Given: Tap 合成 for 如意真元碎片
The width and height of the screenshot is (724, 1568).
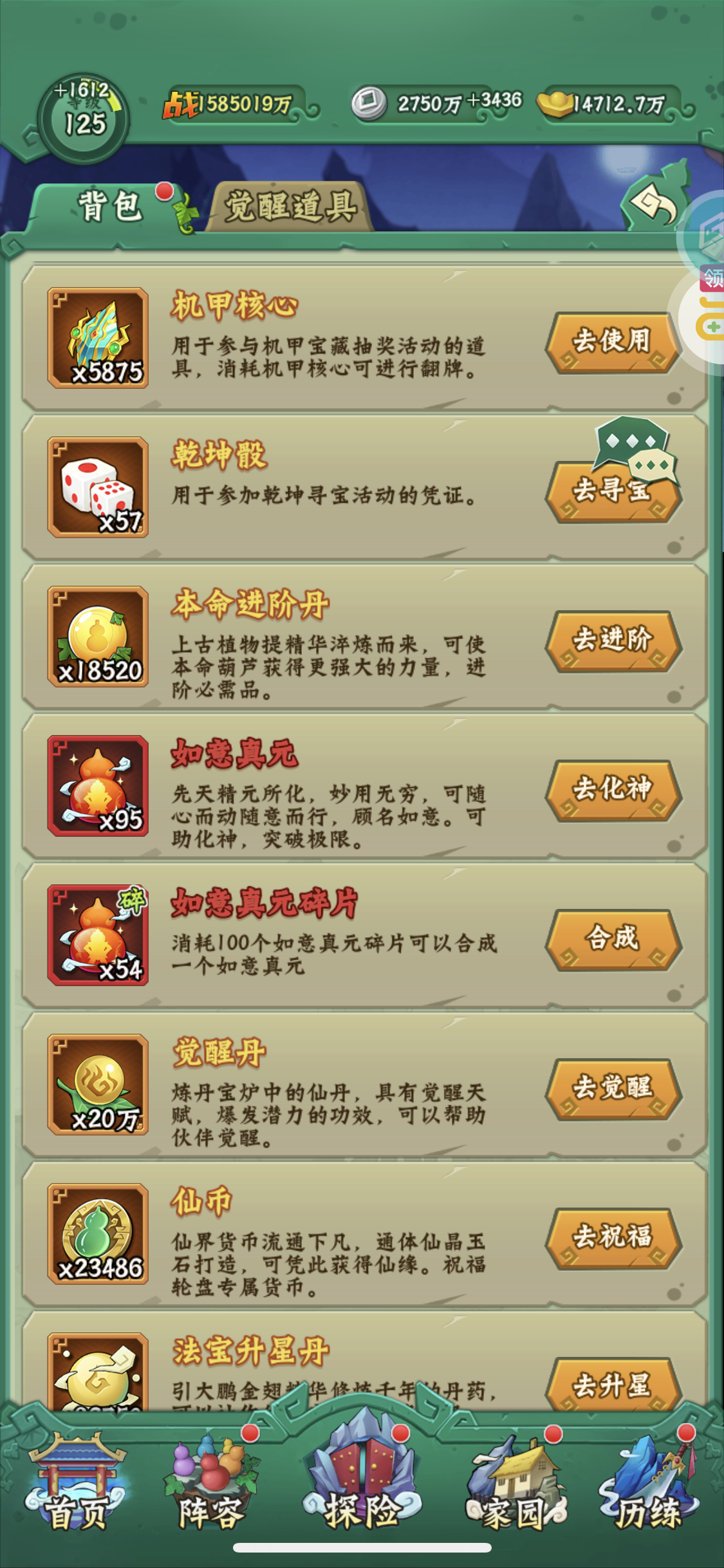Looking at the screenshot, I should (x=612, y=938).
